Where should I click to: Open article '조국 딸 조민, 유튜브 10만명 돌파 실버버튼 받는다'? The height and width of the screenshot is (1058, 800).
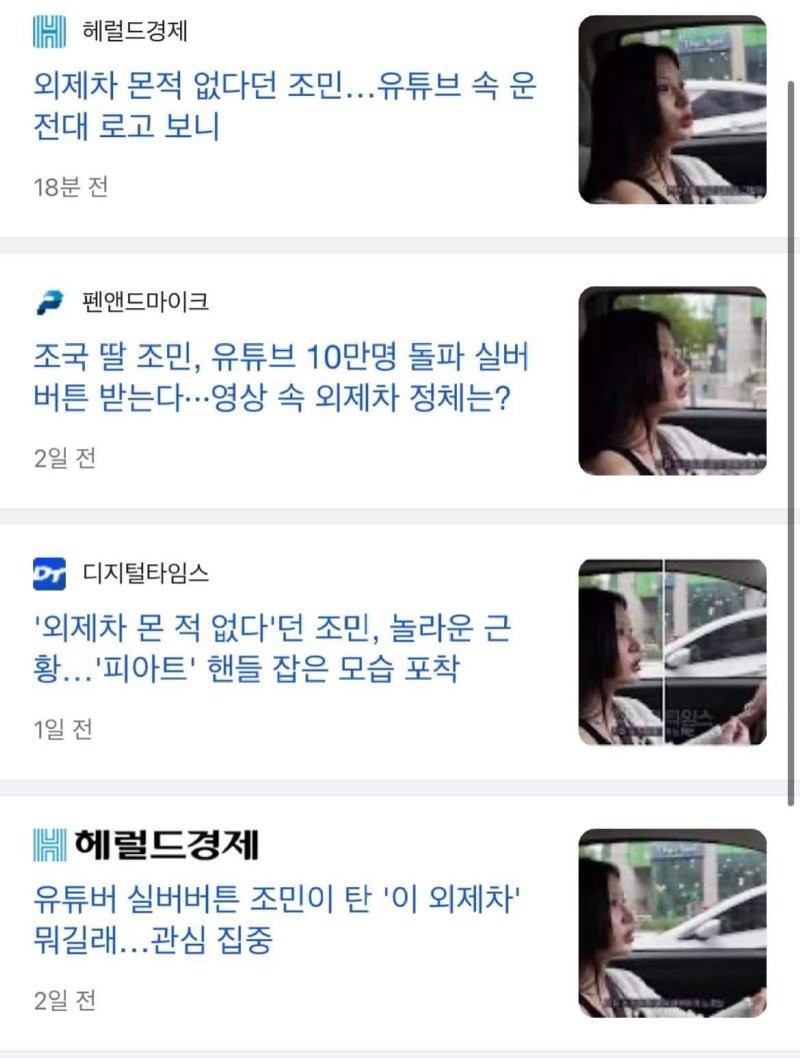point(285,378)
